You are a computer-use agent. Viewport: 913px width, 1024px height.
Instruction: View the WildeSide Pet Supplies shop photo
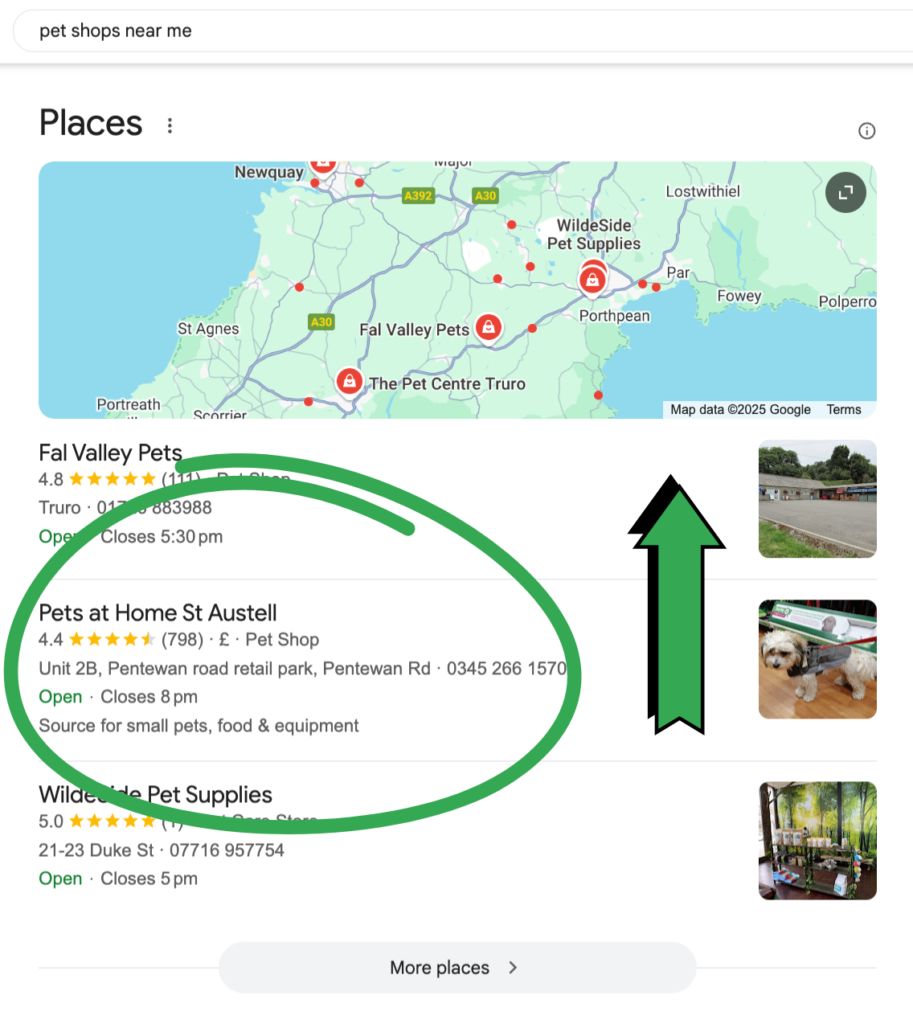[817, 840]
